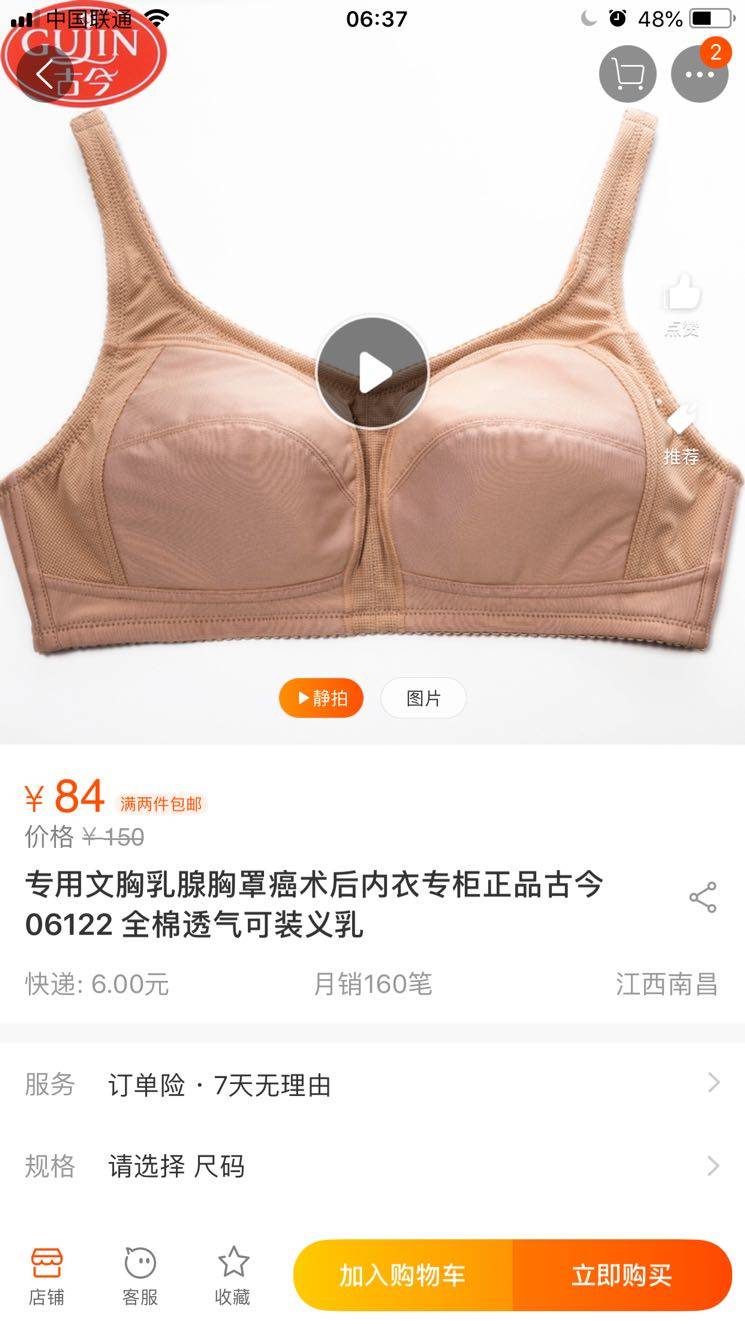Open the 服务 订单险 service row
This screenshot has height=1324, width=745.
click(372, 1084)
